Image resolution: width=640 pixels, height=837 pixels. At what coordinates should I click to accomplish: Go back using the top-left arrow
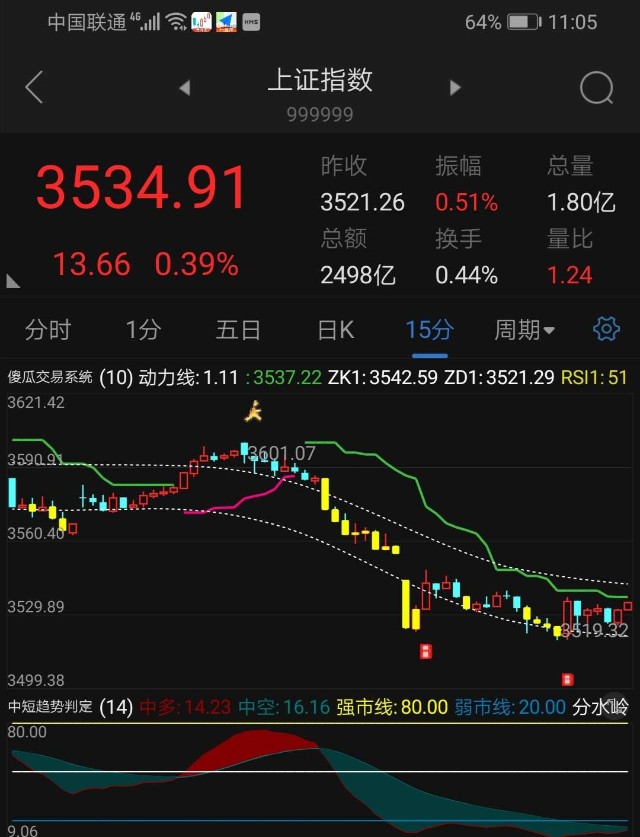click(34, 88)
